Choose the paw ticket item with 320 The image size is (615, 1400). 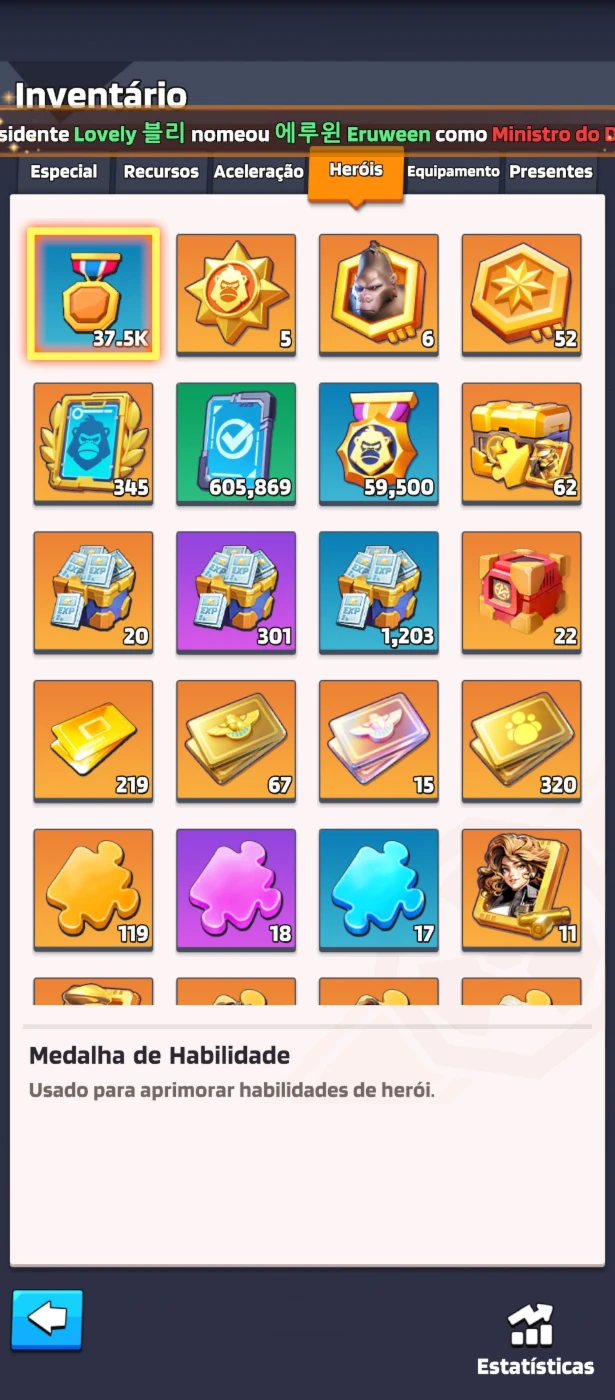coord(522,741)
